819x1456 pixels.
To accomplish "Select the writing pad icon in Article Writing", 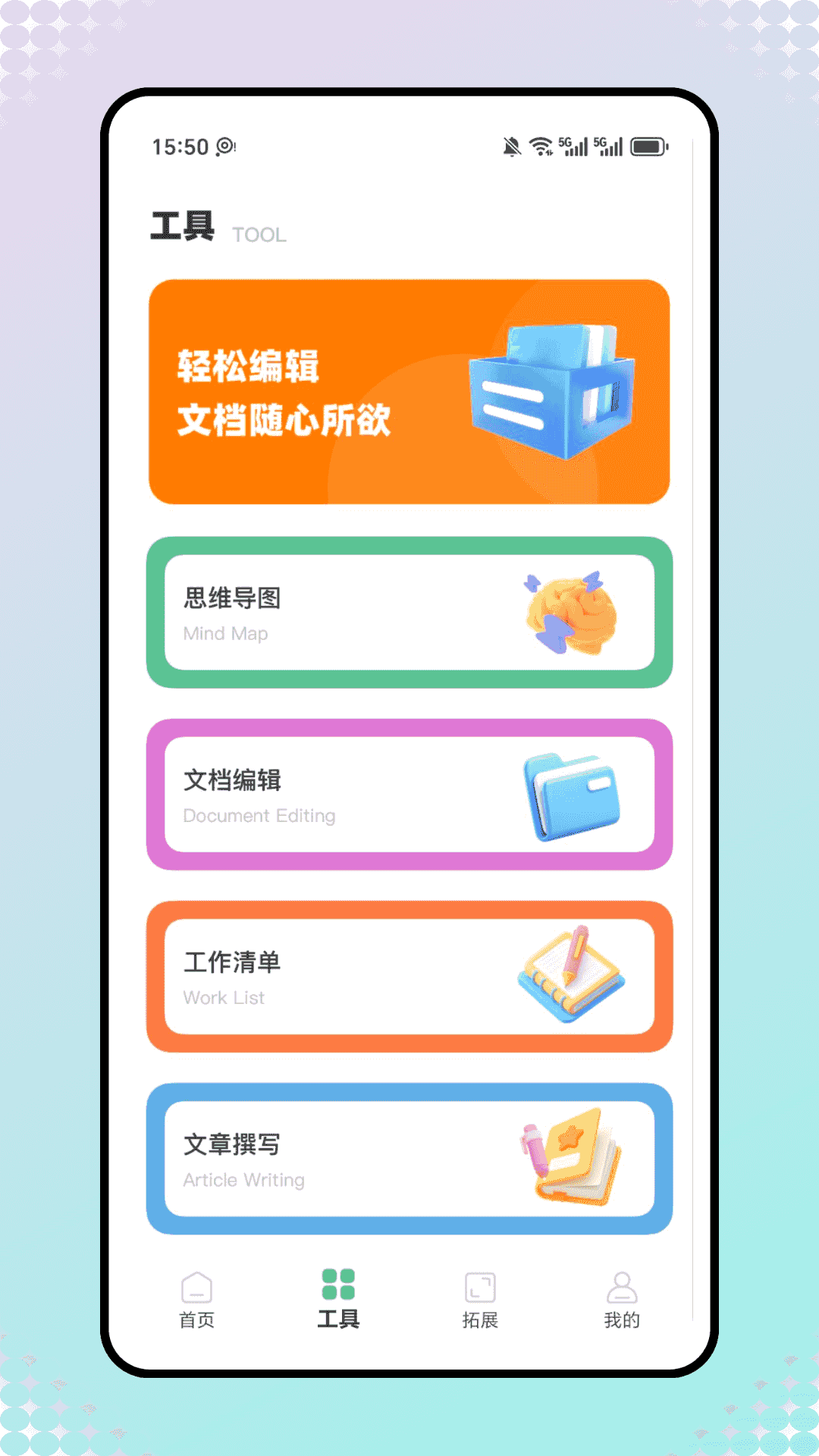I will 569,1159.
